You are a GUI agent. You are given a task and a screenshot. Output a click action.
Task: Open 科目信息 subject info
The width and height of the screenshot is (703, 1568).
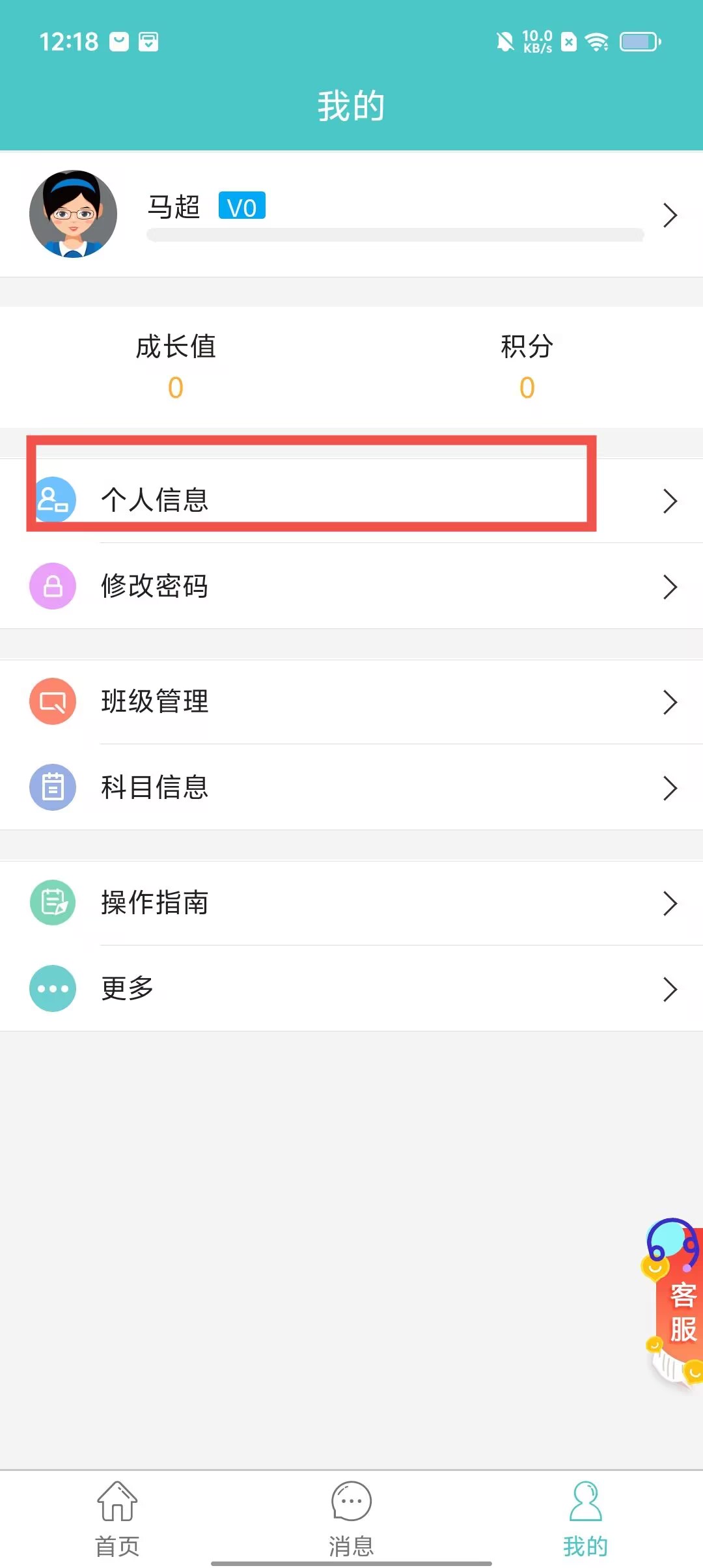[x=351, y=787]
